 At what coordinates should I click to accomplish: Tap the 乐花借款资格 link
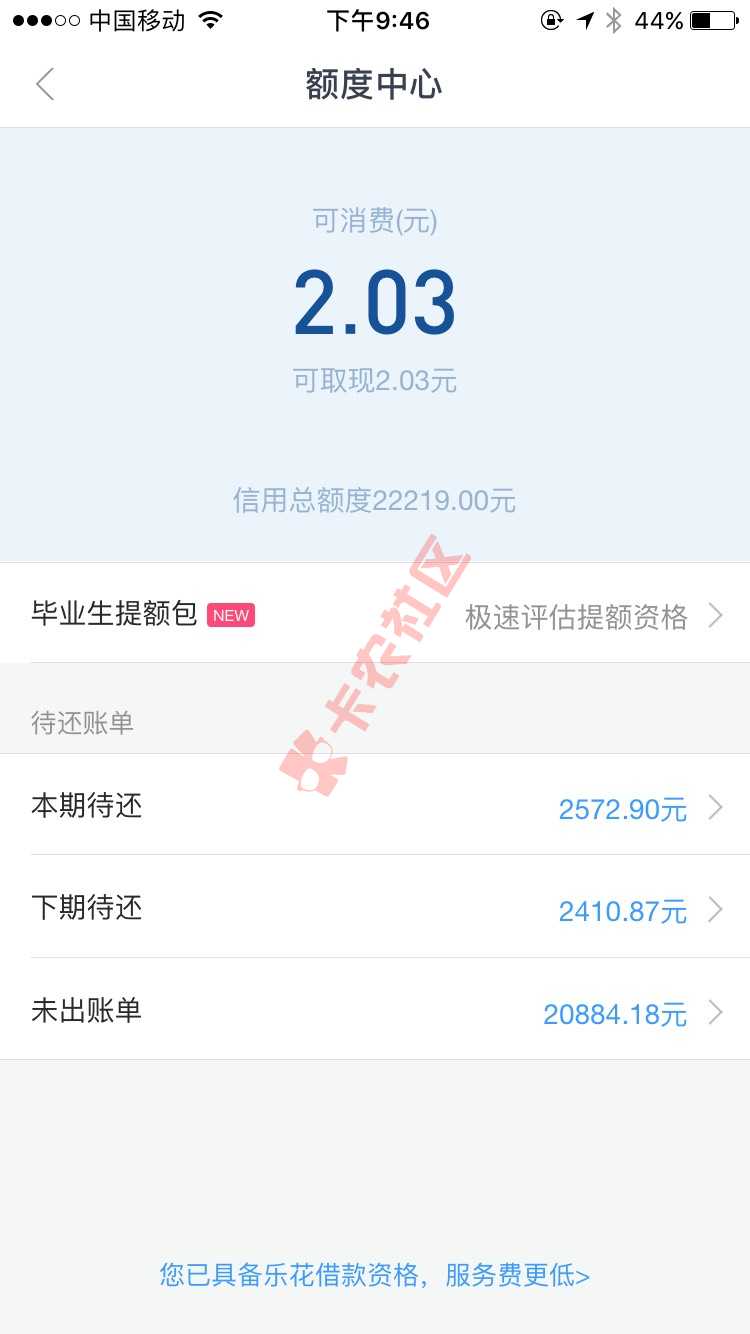[375, 1275]
